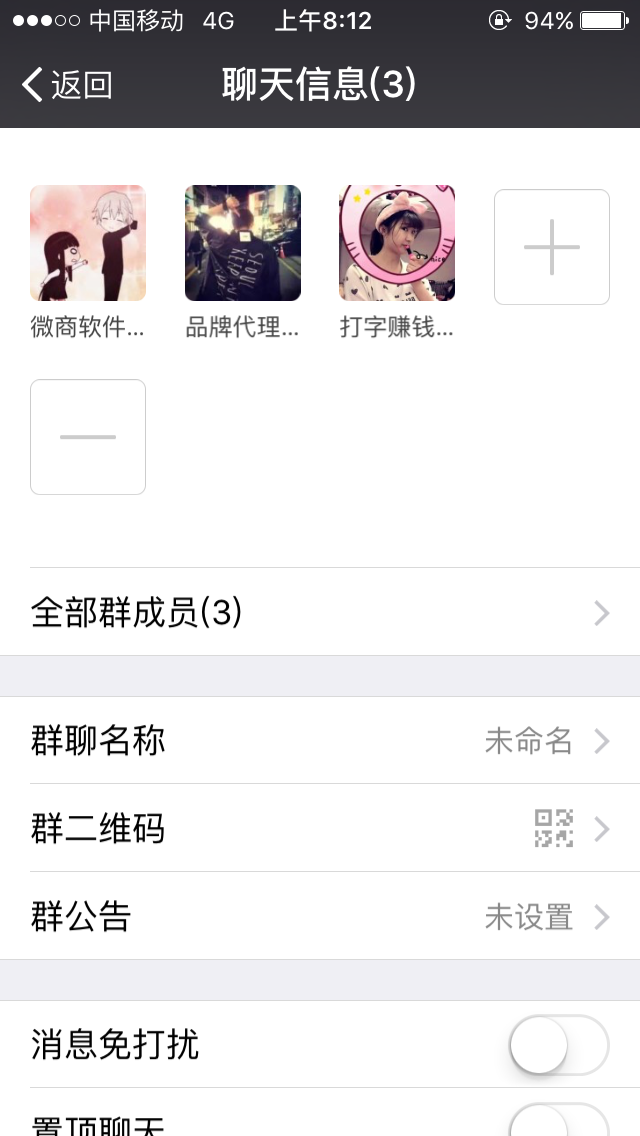Viewport: 640px width, 1136px height.
Task: Open the 群公告 setting
Action: tap(320, 916)
